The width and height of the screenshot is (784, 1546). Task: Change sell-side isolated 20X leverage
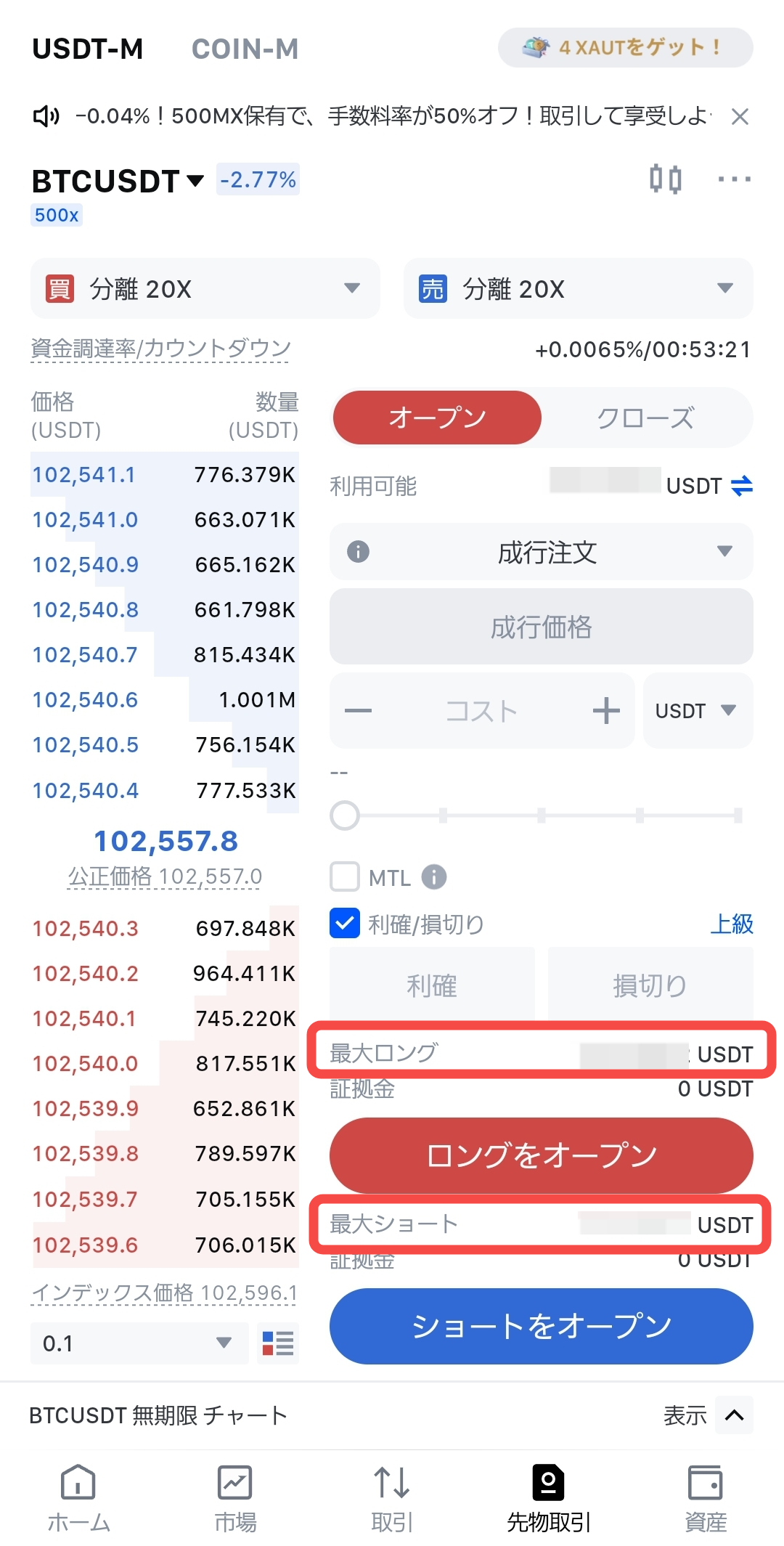click(x=579, y=288)
